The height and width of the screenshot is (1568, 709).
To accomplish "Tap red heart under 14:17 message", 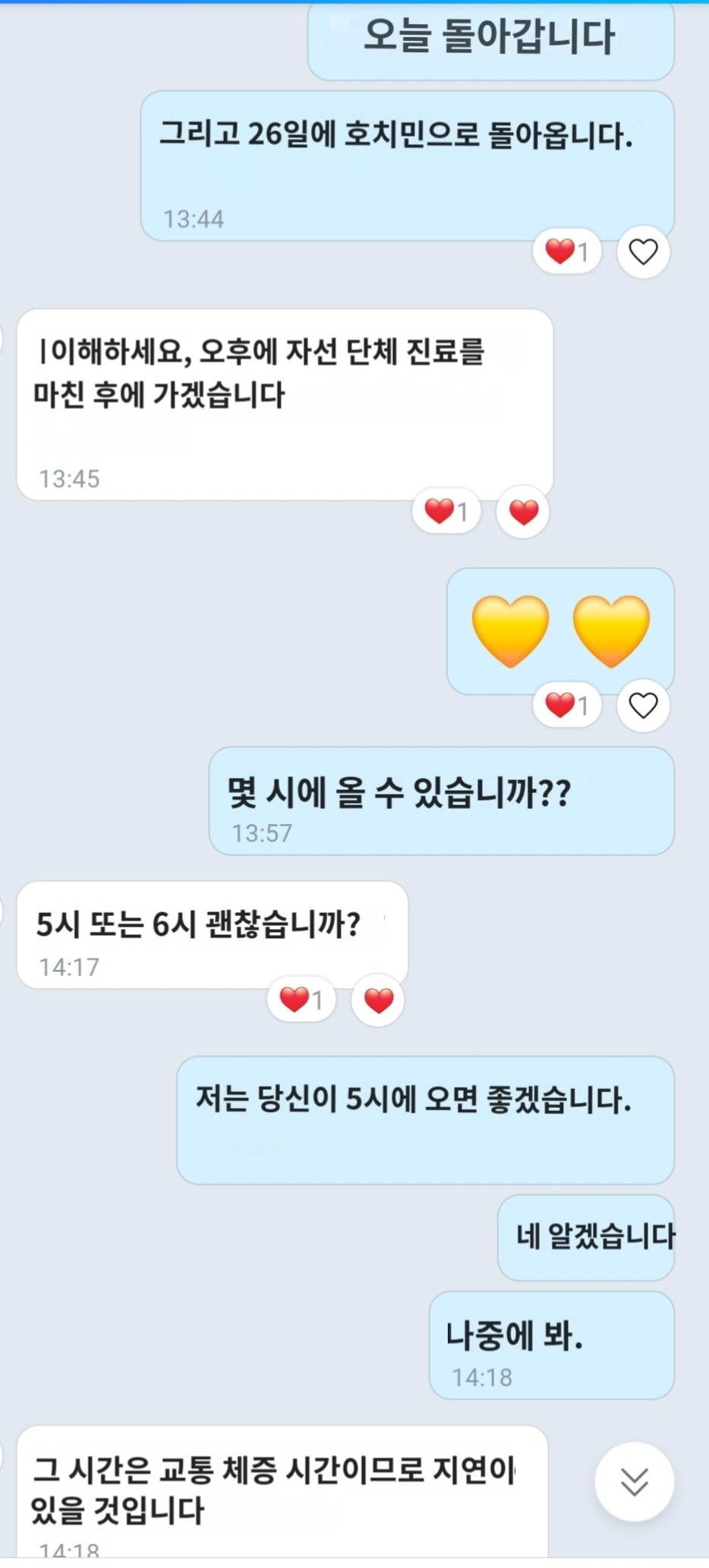I will click(x=378, y=1000).
